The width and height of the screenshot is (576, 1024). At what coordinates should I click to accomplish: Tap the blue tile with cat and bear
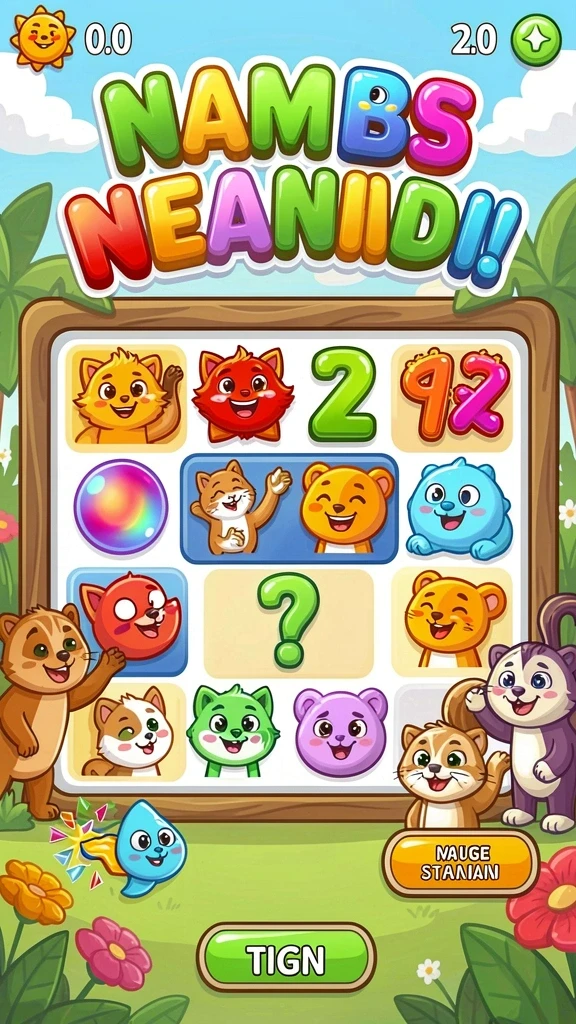289,509
